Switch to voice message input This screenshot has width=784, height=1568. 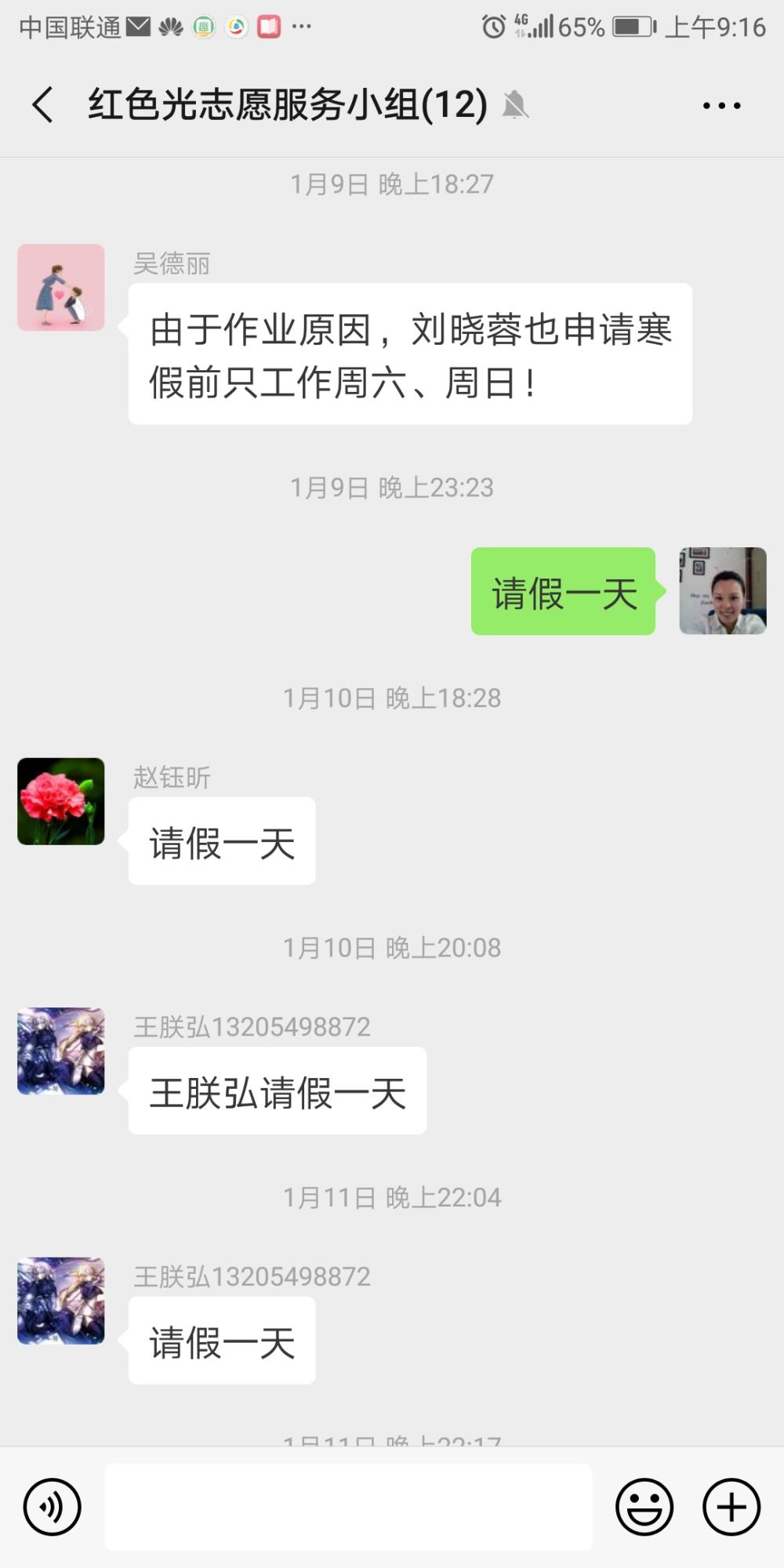(x=52, y=1507)
